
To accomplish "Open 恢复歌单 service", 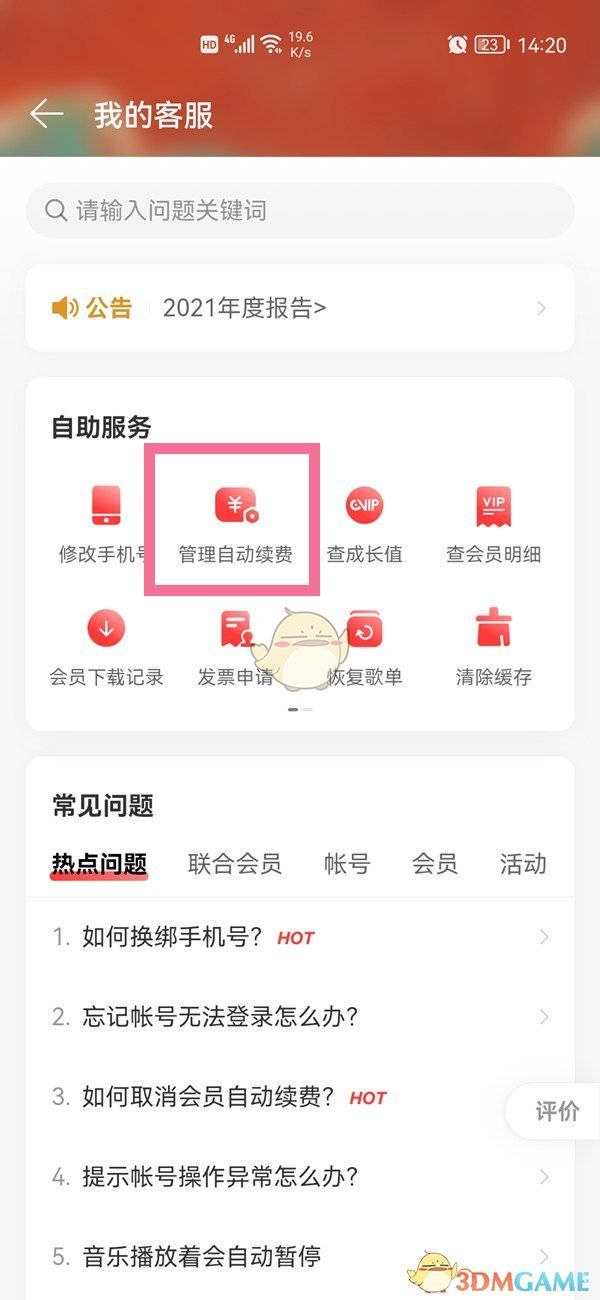I will click(364, 646).
